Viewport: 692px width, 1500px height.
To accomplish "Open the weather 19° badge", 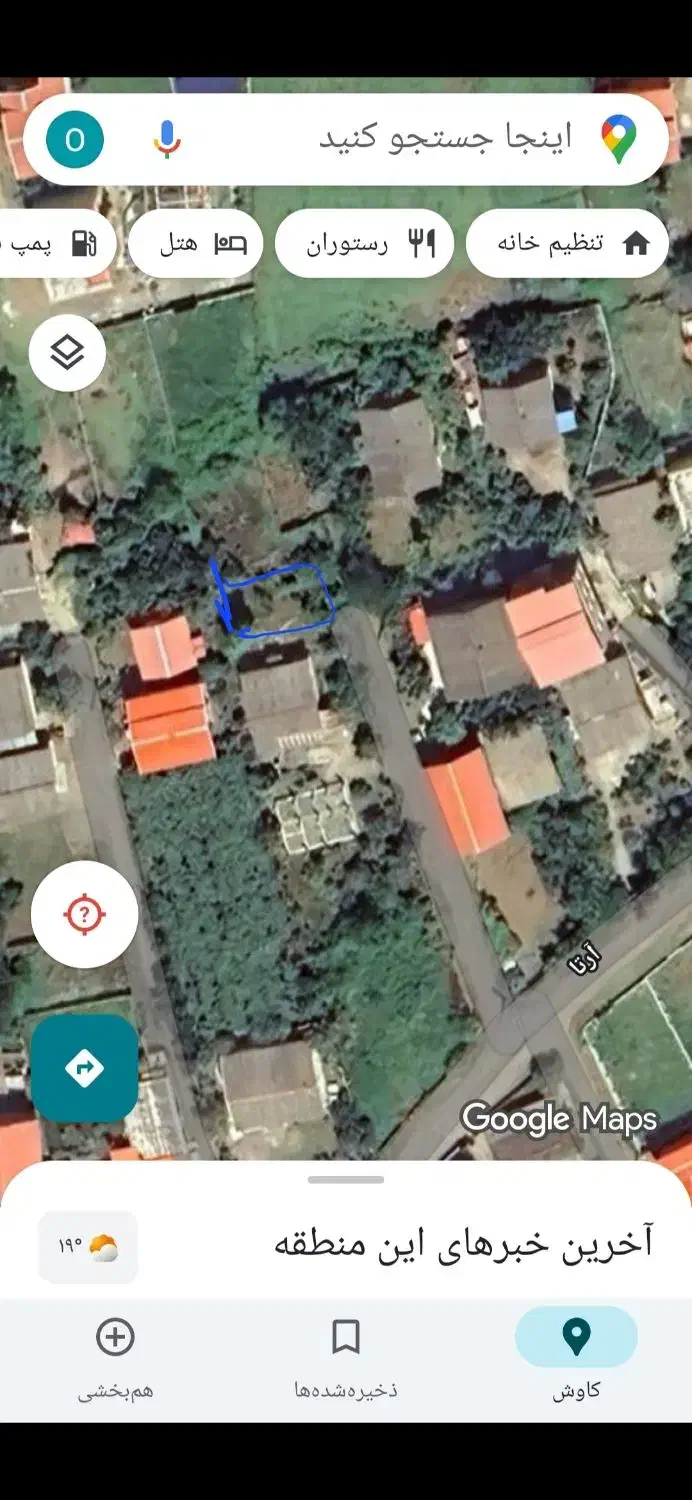I will tap(88, 1246).
